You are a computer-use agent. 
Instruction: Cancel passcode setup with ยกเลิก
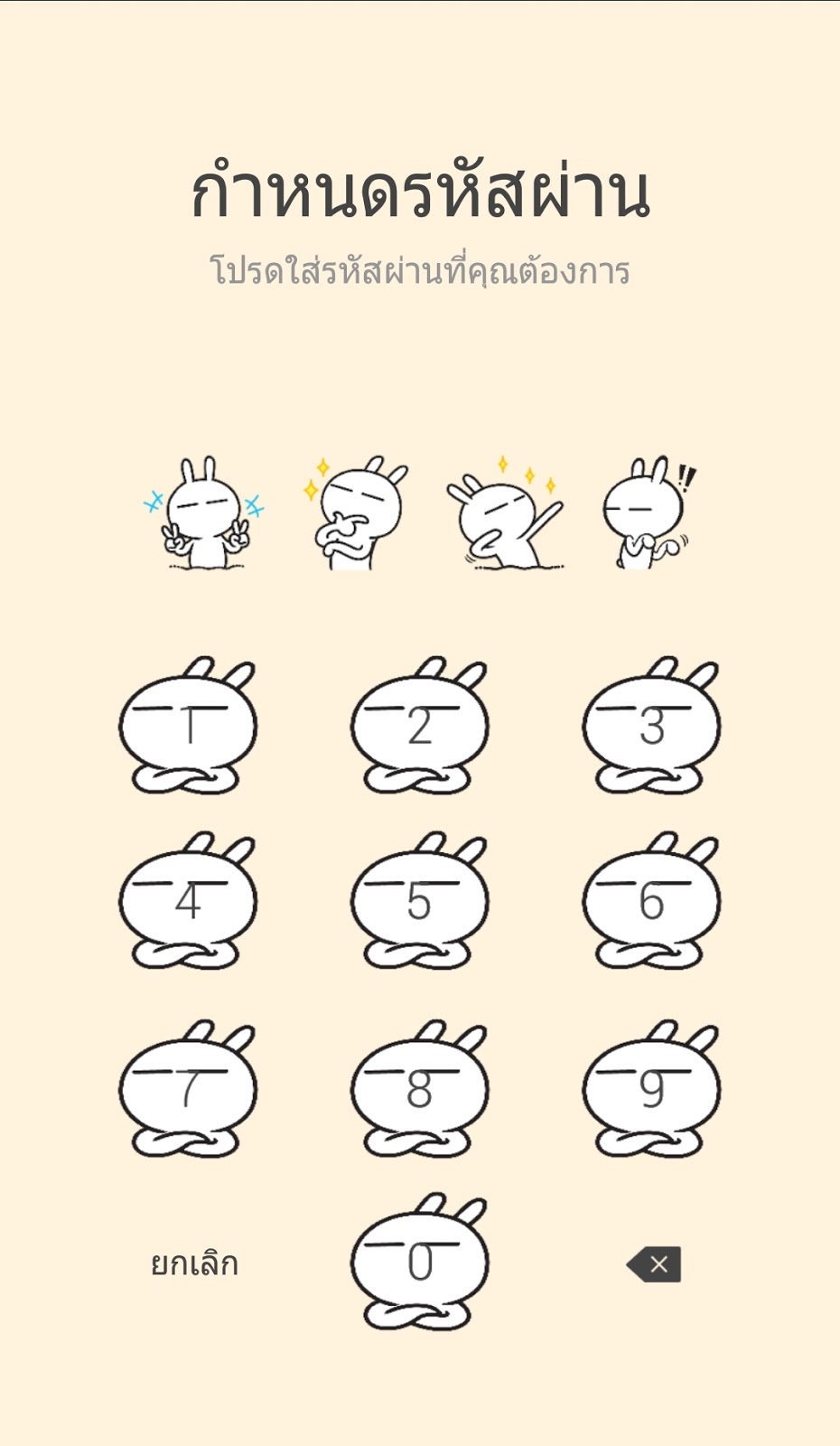pos(194,1263)
